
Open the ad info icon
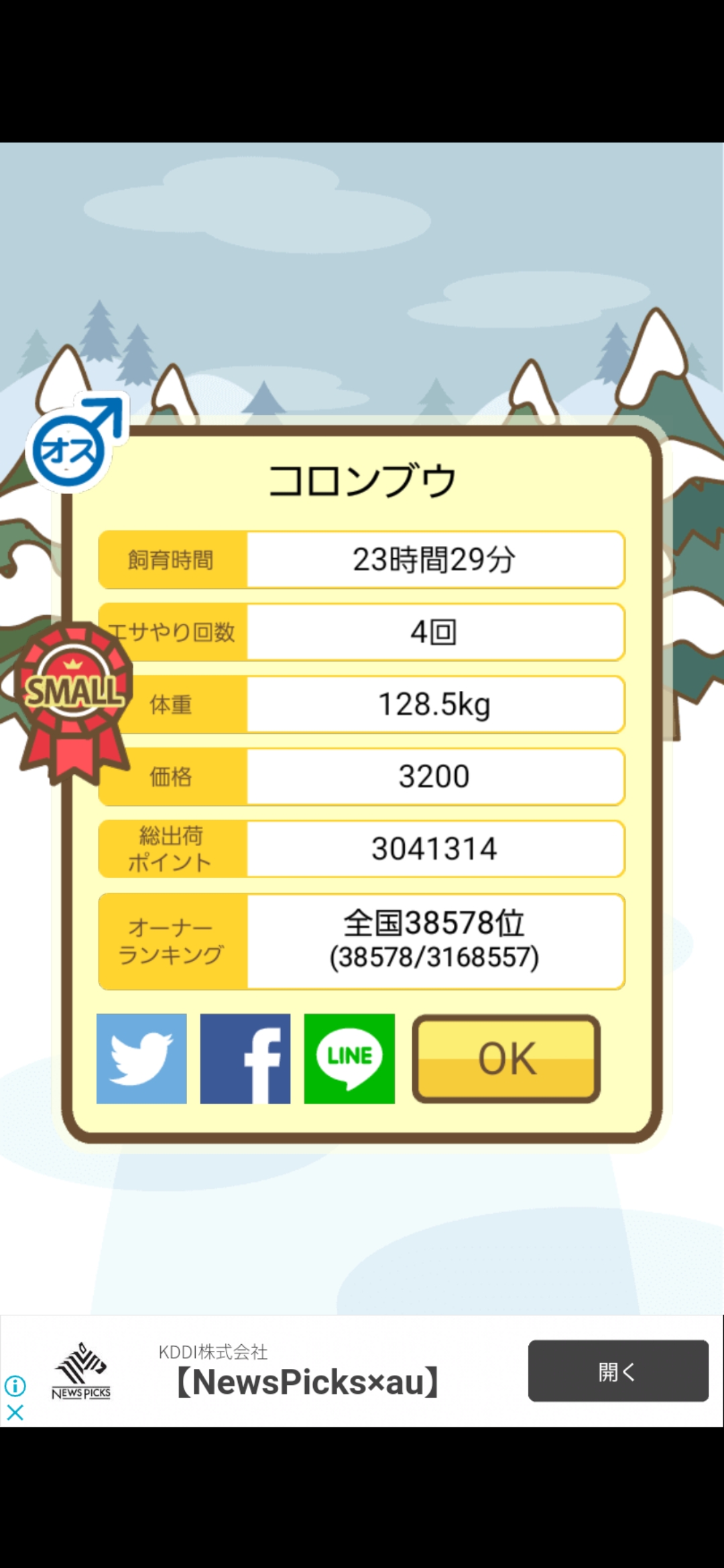(15, 1384)
